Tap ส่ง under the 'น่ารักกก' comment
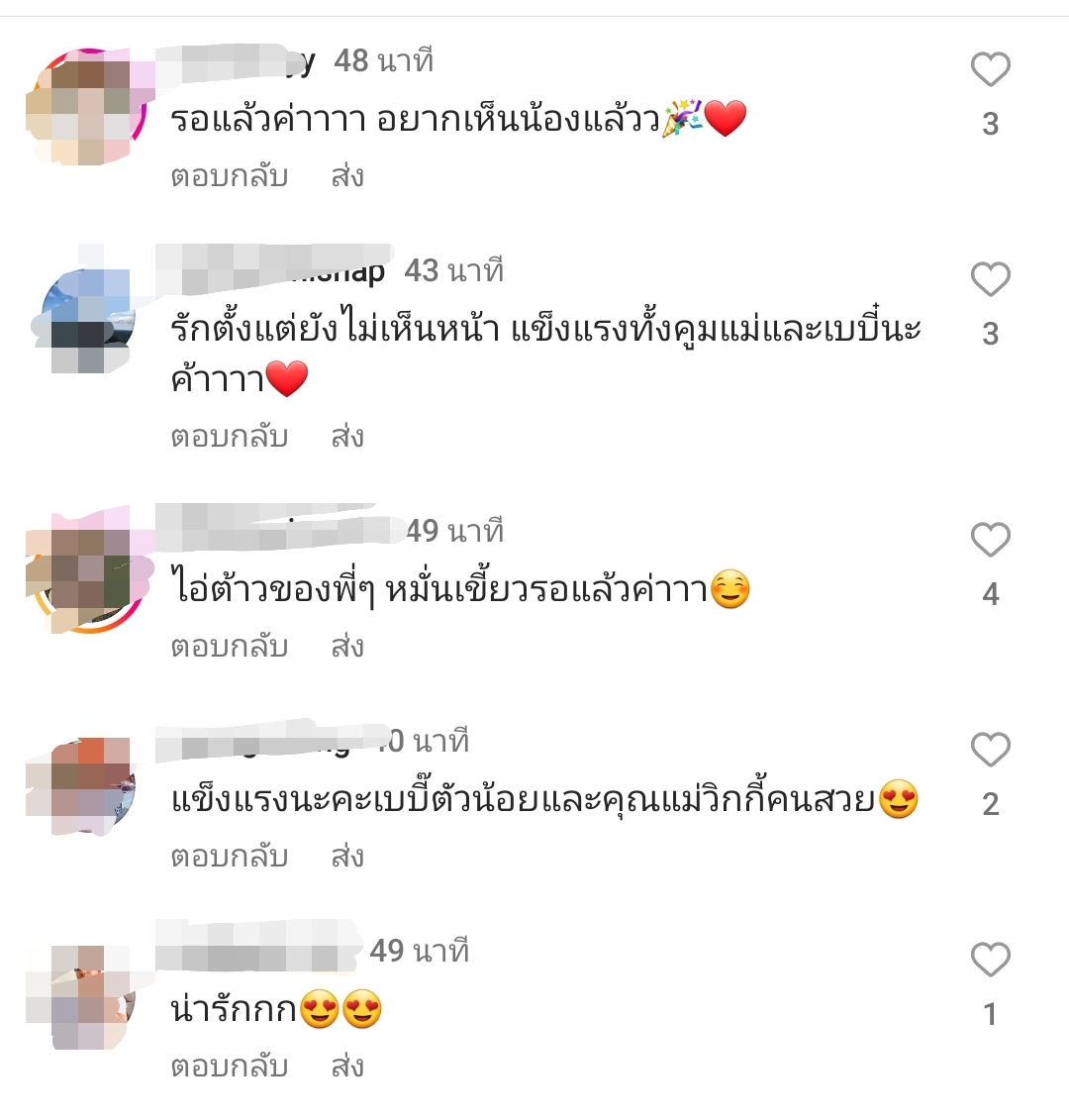1069x1120 pixels. point(347,1068)
